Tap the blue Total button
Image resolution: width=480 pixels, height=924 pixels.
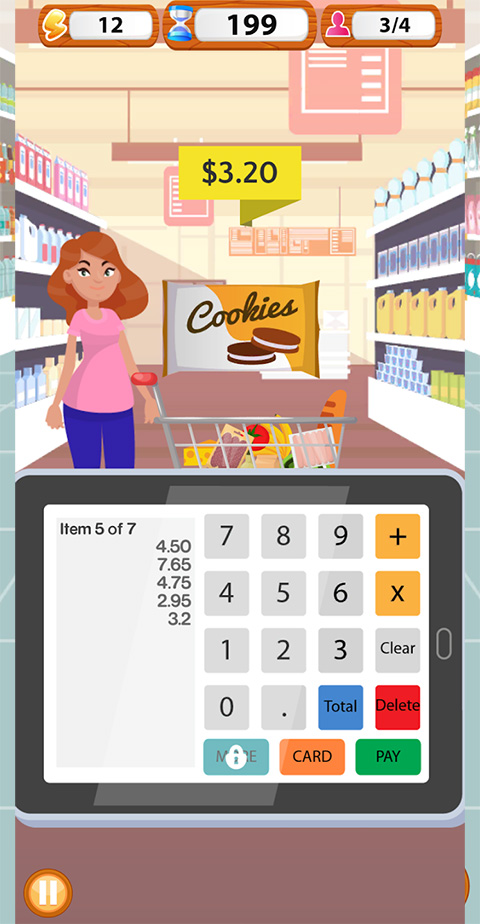click(x=340, y=707)
